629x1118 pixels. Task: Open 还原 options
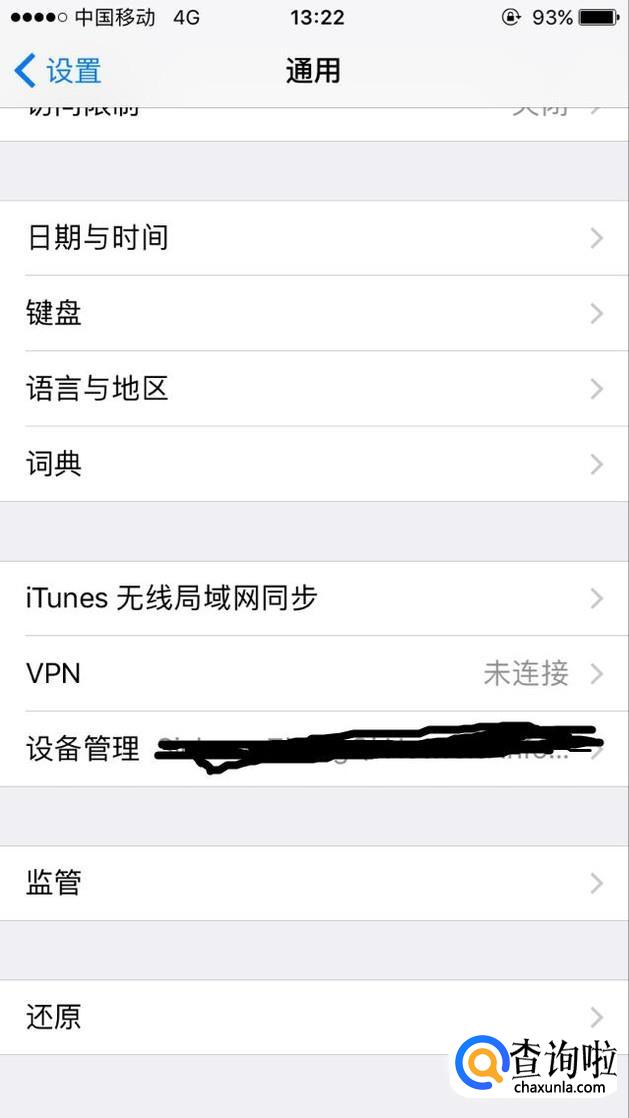coord(314,1017)
